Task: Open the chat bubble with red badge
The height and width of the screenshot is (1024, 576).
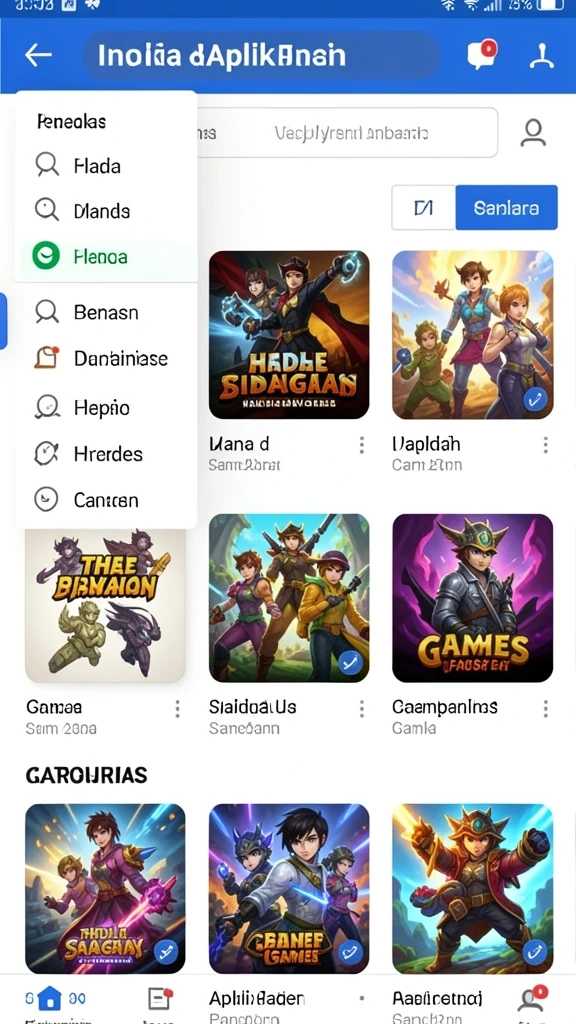Action: (x=481, y=54)
